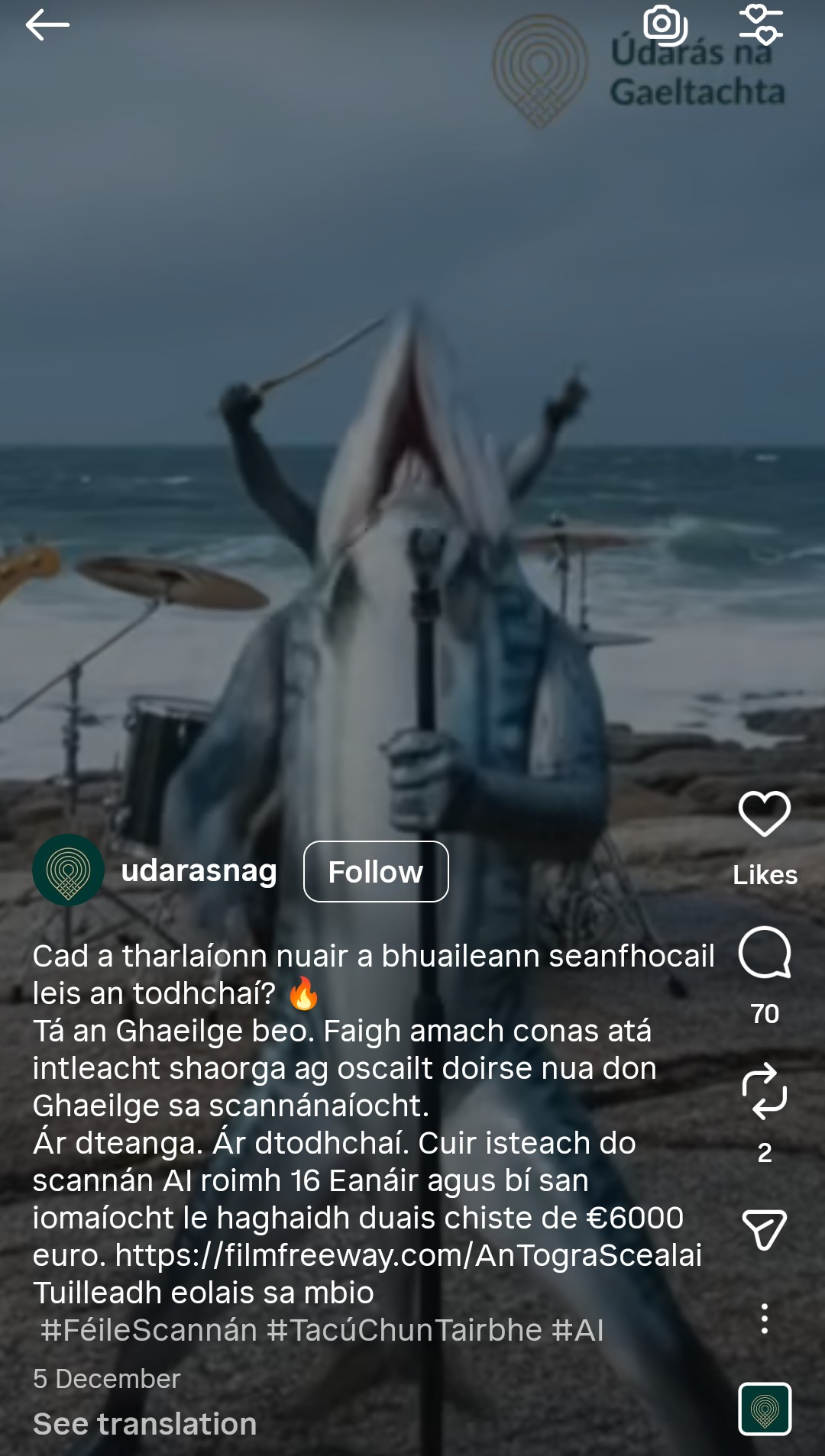Tap See translation under the caption
825x1456 pixels.
[145, 1424]
